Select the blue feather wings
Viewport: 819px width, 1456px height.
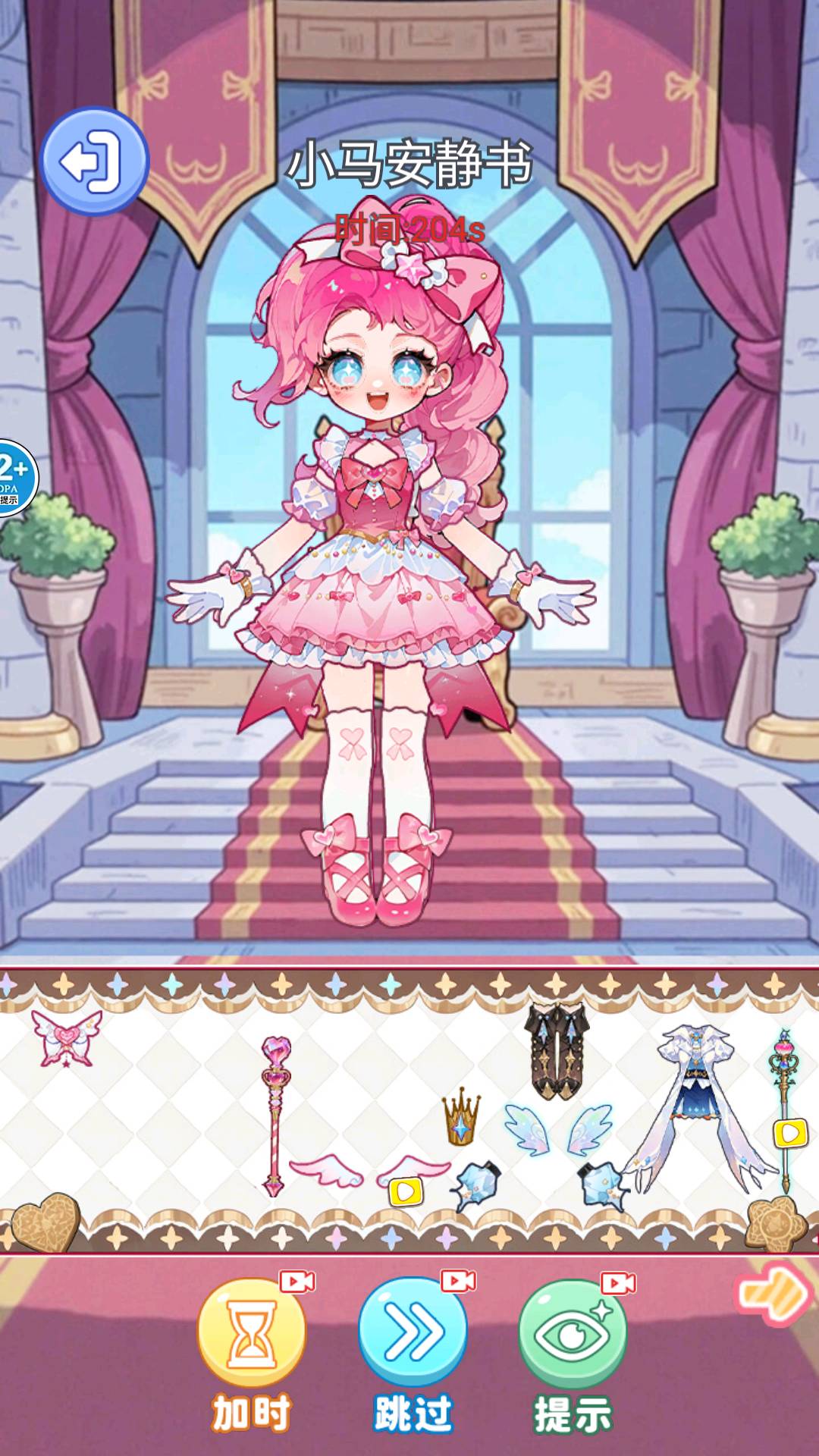click(x=557, y=1128)
